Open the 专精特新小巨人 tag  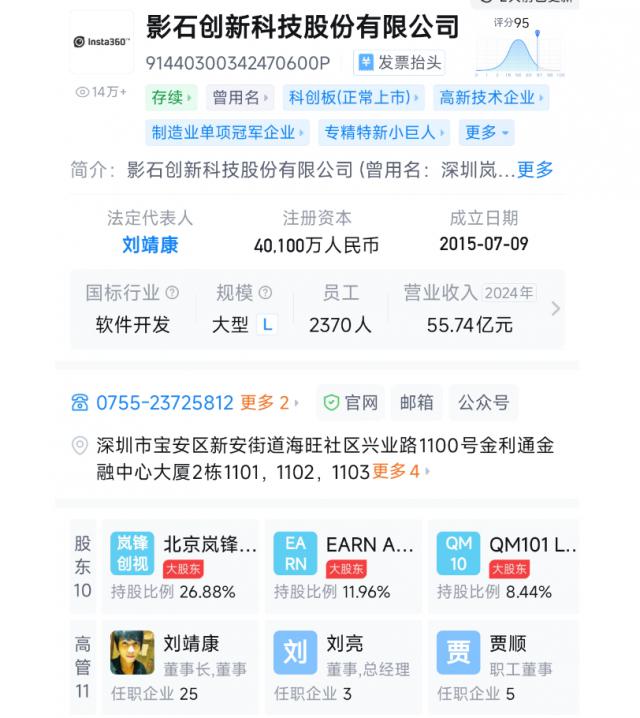click(x=385, y=132)
